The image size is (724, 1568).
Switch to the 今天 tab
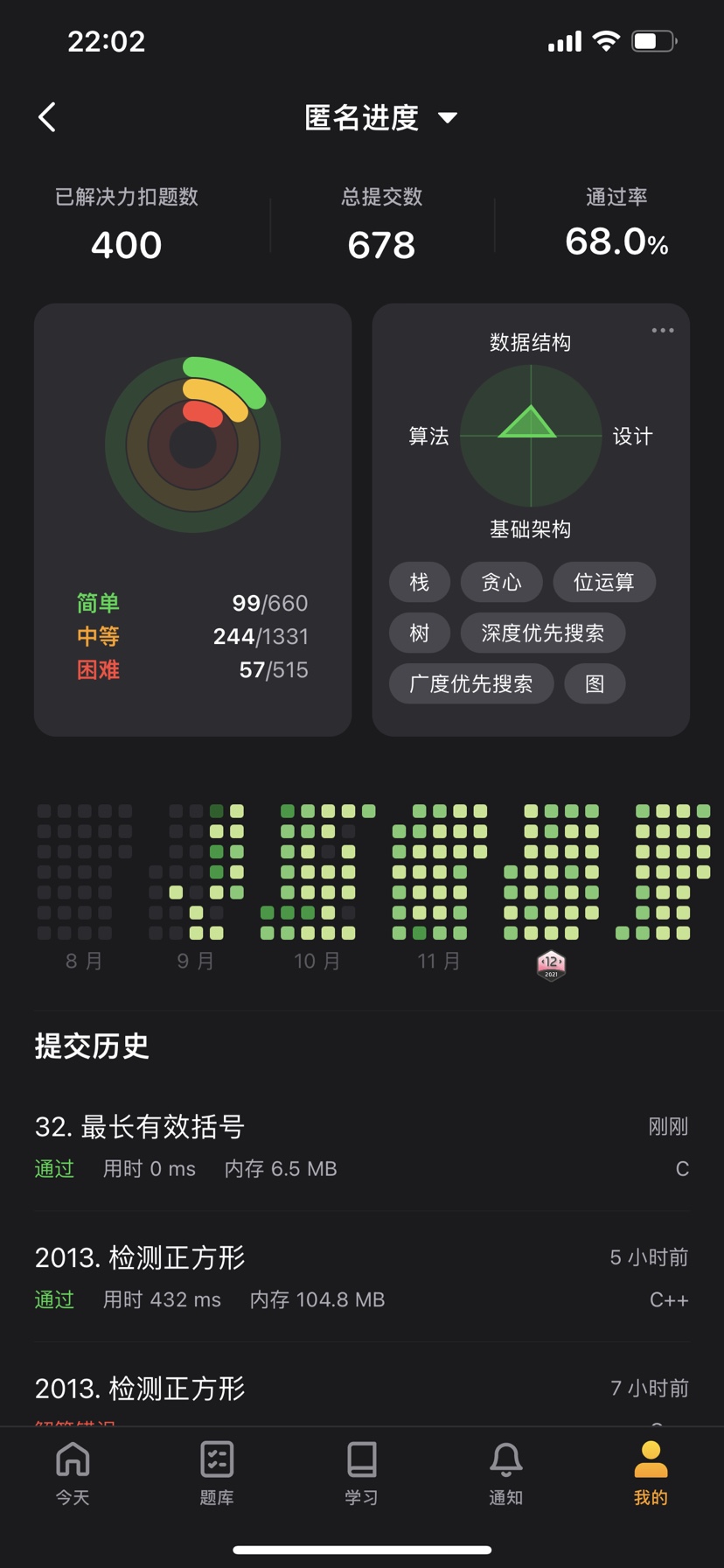pyautogui.click(x=73, y=1474)
